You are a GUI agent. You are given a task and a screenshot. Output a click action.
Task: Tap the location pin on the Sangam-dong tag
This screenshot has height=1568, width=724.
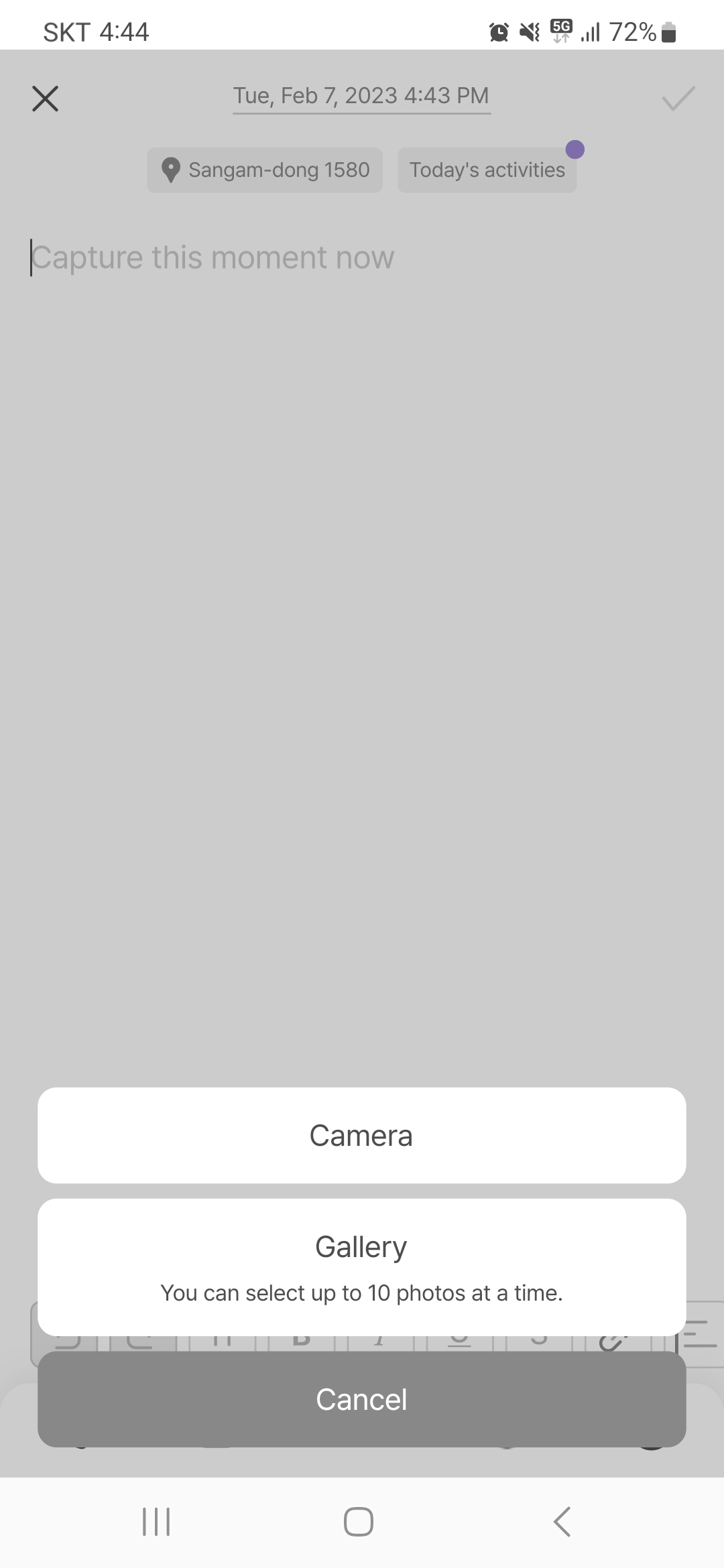170,170
